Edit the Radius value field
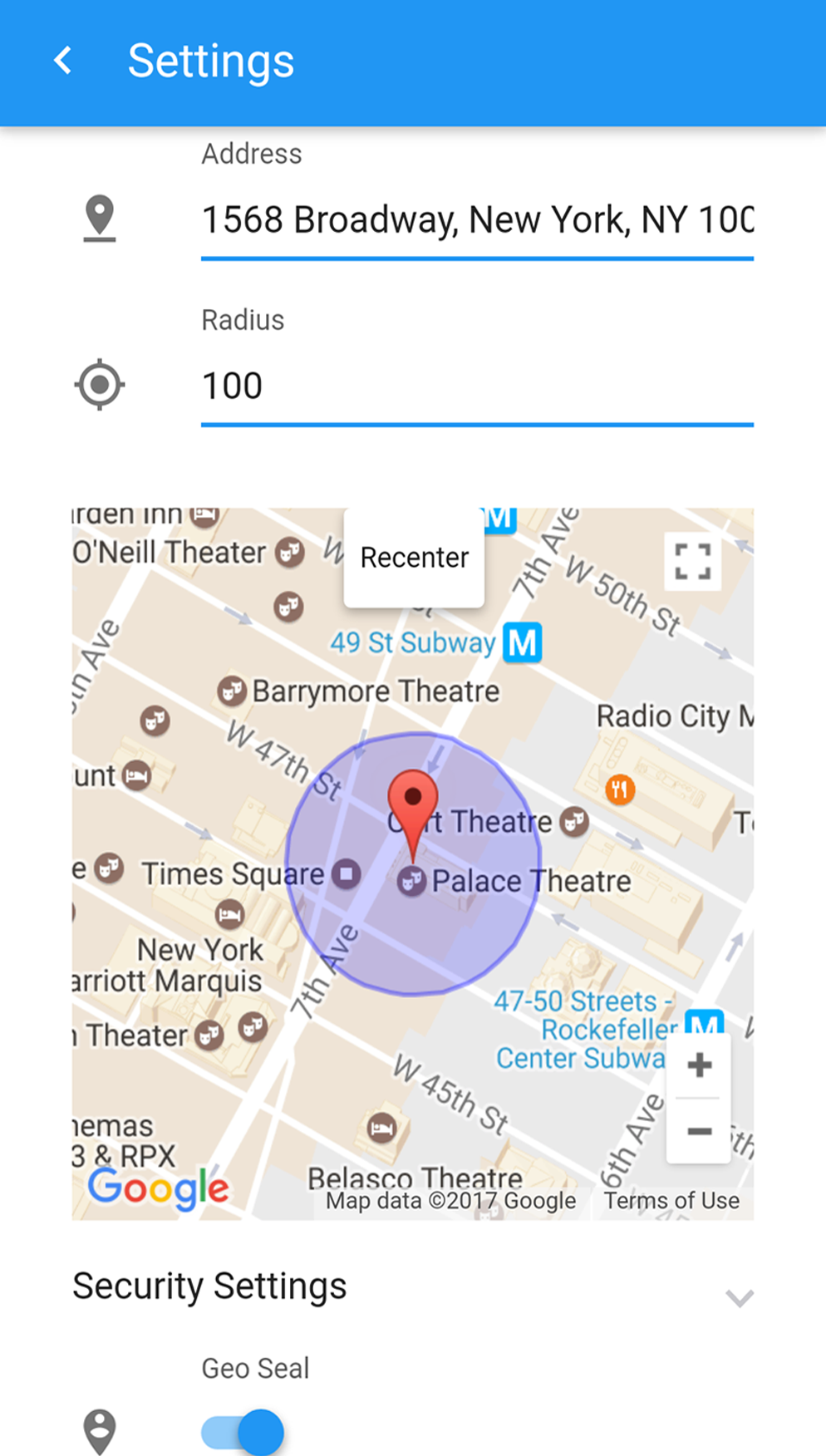 click(x=476, y=386)
